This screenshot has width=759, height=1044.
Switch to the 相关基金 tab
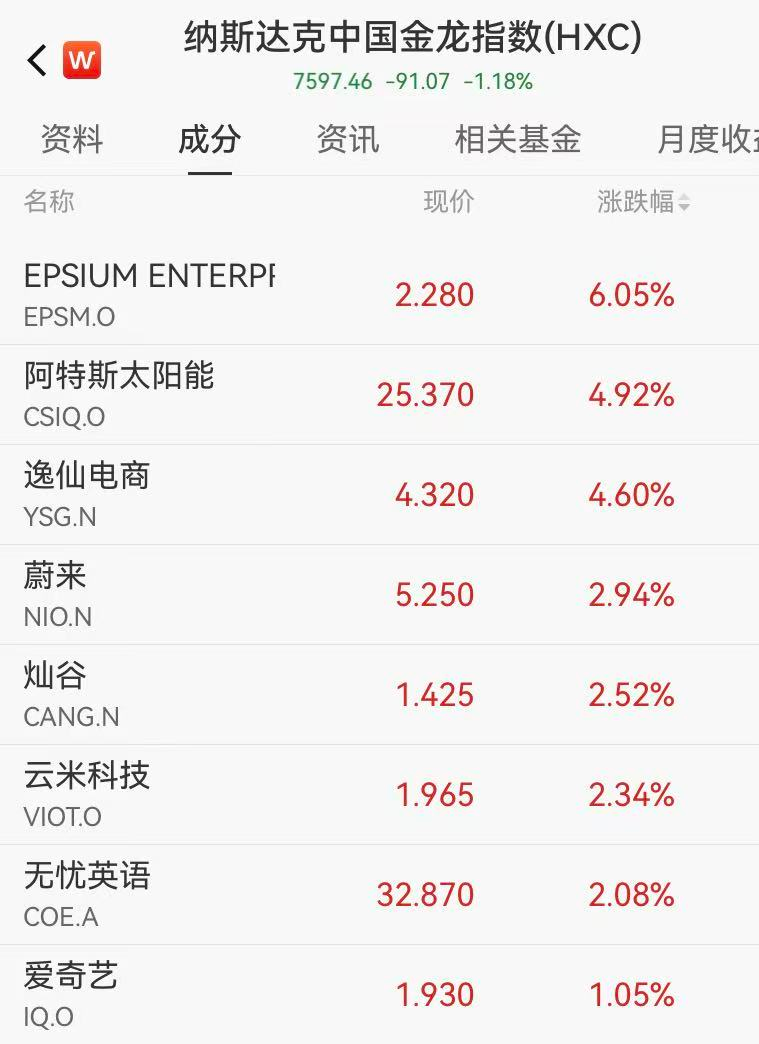[517, 139]
